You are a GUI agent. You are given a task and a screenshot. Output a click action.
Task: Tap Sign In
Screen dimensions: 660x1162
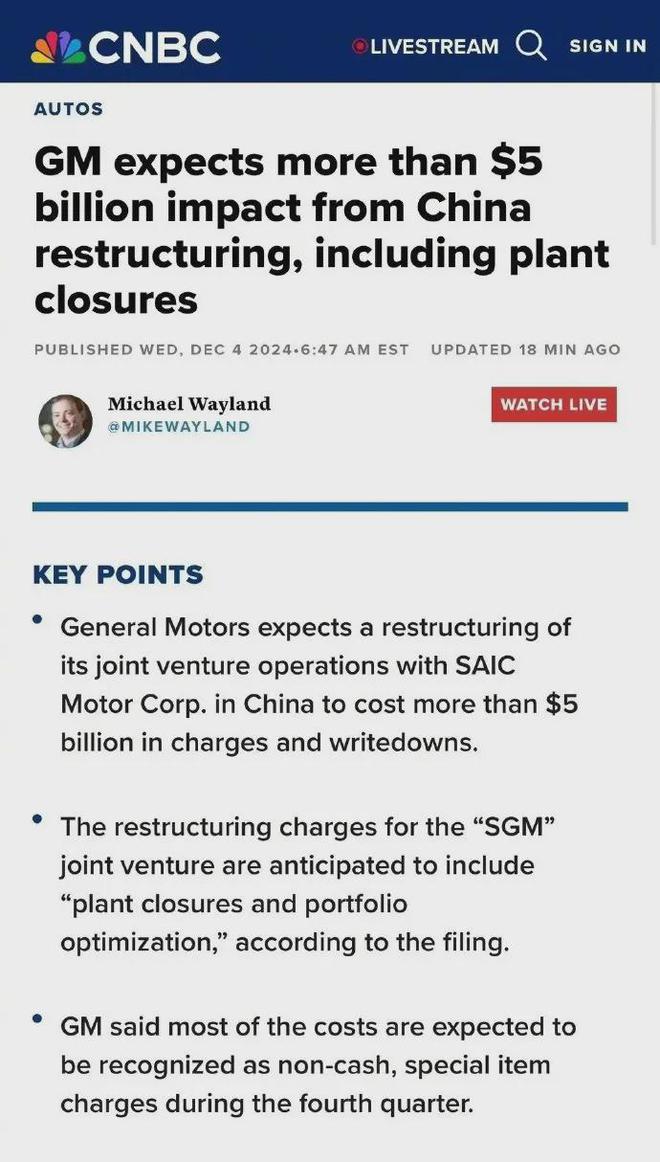pyautogui.click(x=607, y=46)
